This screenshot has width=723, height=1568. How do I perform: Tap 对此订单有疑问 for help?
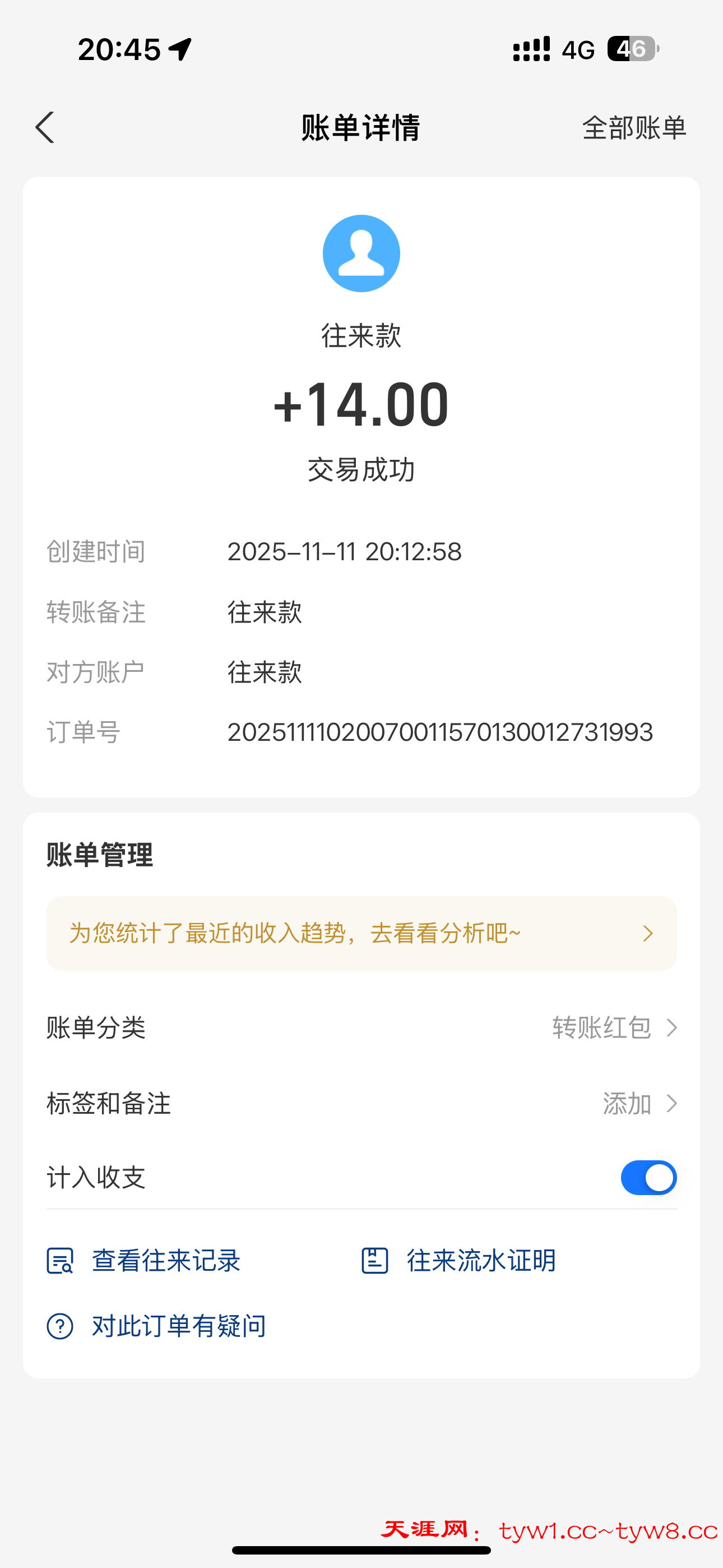click(x=157, y=1326)
